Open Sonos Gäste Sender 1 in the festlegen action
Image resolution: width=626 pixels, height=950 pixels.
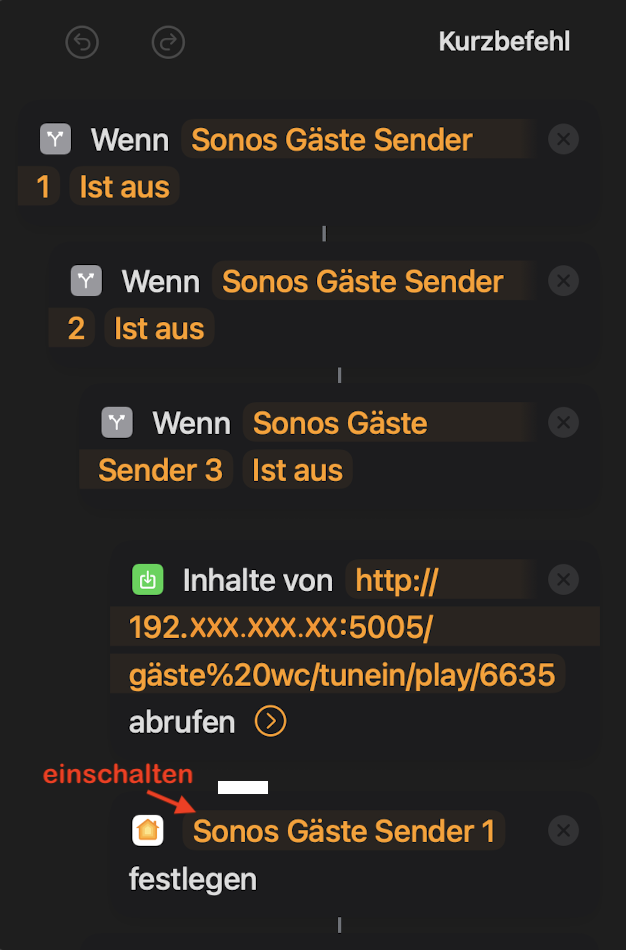(344, 831)
